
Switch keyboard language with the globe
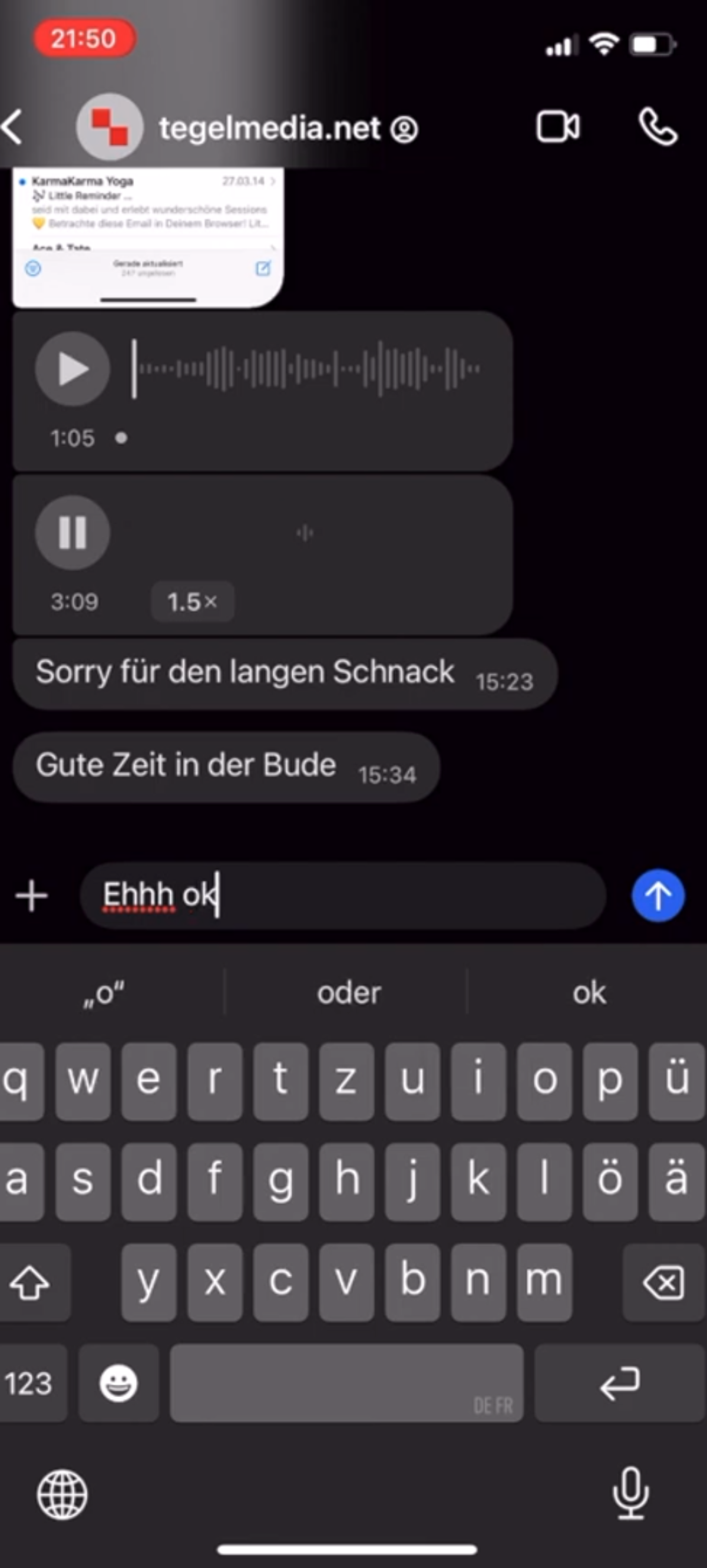[x=62, y=1494]
